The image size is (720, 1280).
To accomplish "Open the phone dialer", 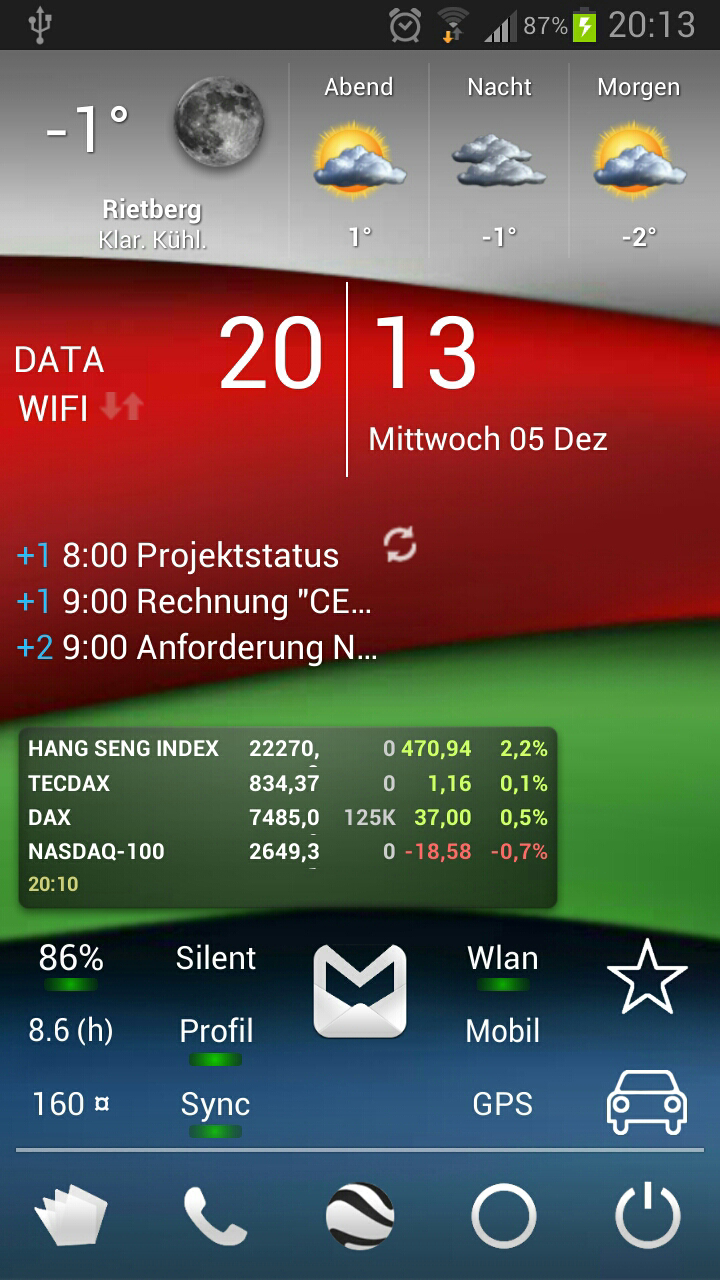I will [x=215, y=1216].
